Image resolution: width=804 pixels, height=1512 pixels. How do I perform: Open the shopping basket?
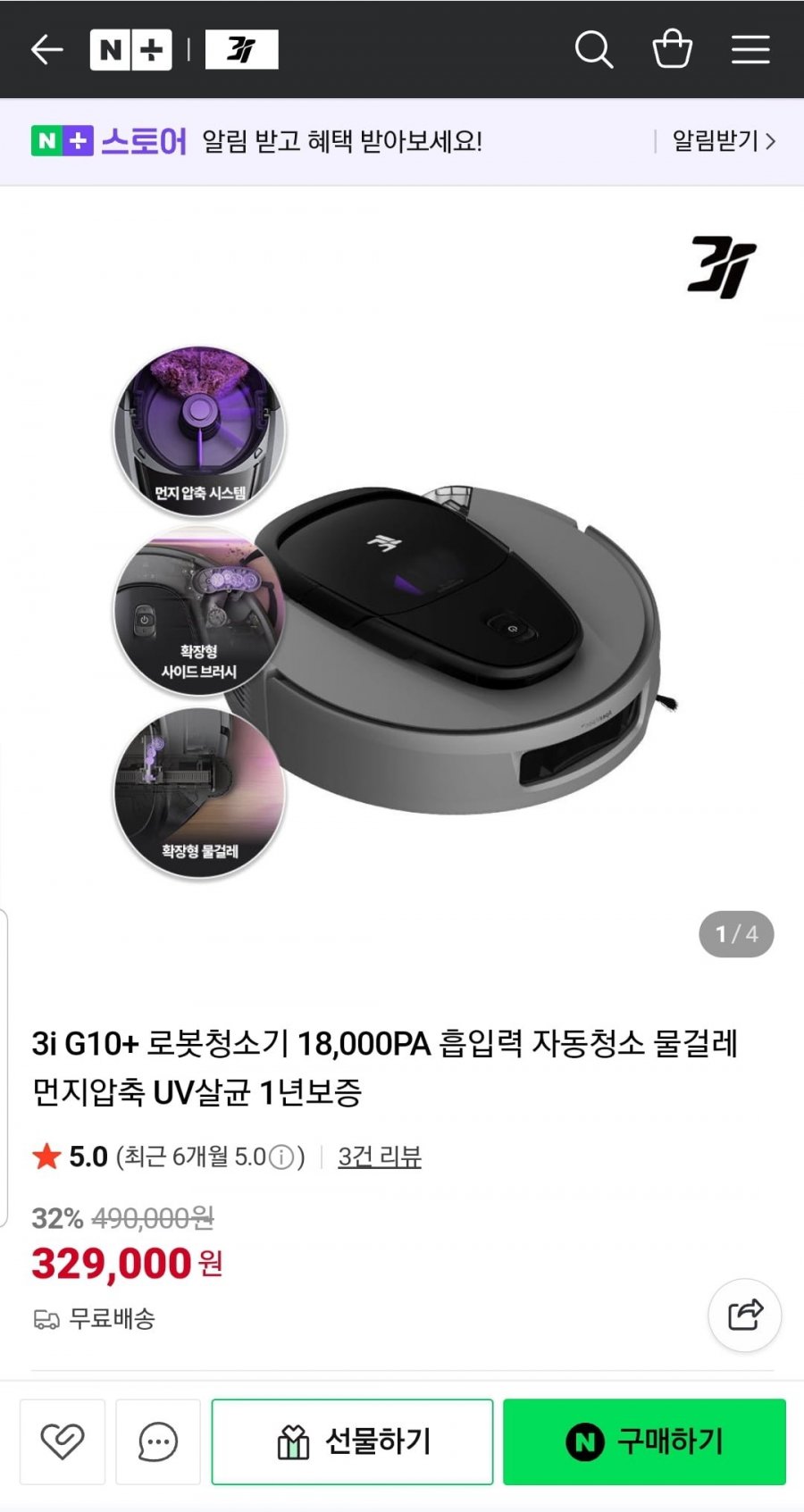click(x=672, y=49)
